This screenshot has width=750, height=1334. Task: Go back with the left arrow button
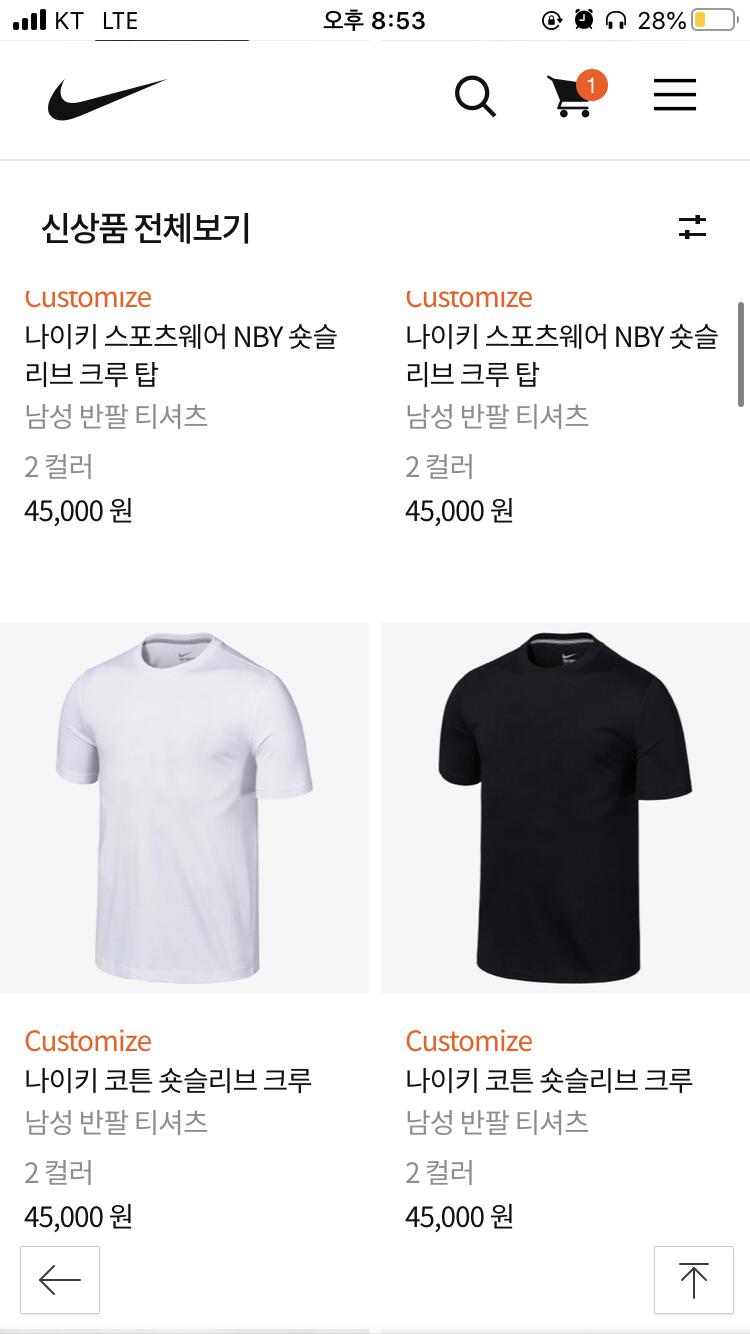60,1279
